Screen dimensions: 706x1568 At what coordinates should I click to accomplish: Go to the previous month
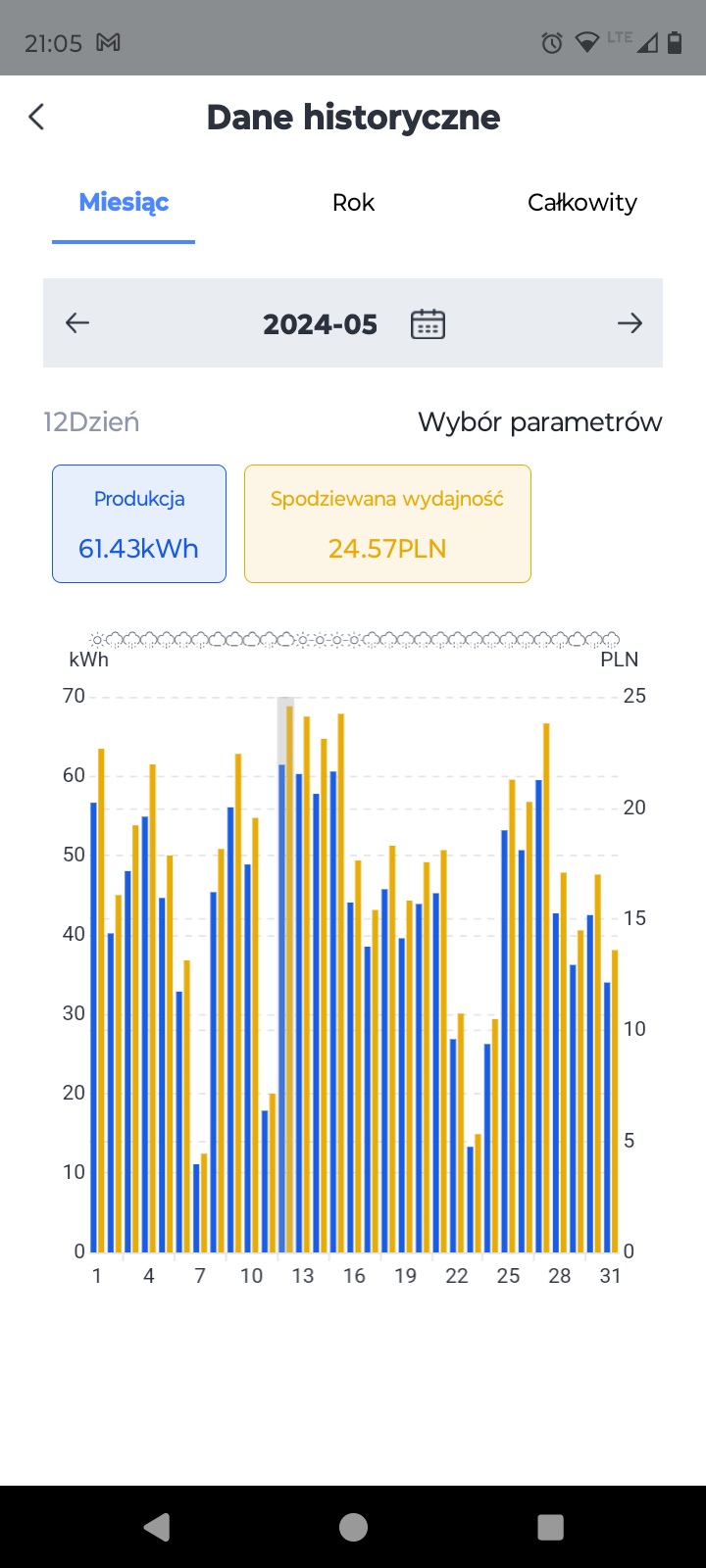pyautogui.click(x=77, y=323)
